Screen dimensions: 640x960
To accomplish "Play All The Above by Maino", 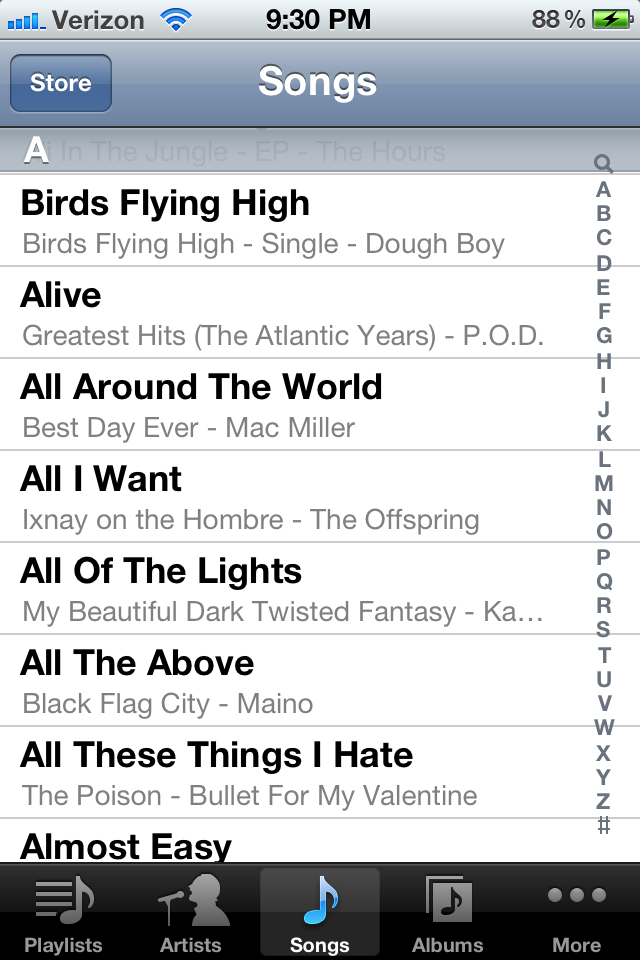I will 290,681.
